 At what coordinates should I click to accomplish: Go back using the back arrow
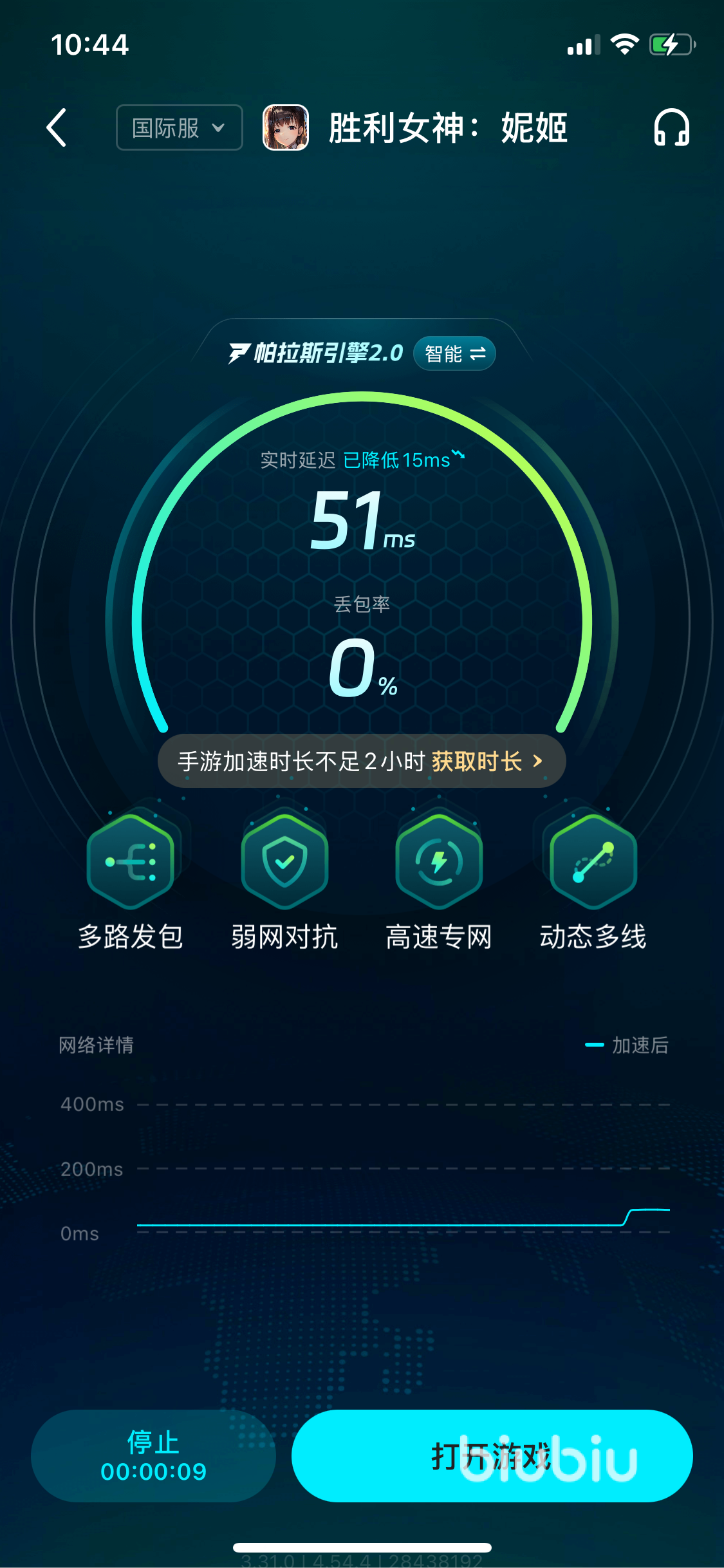click(57, 127)
